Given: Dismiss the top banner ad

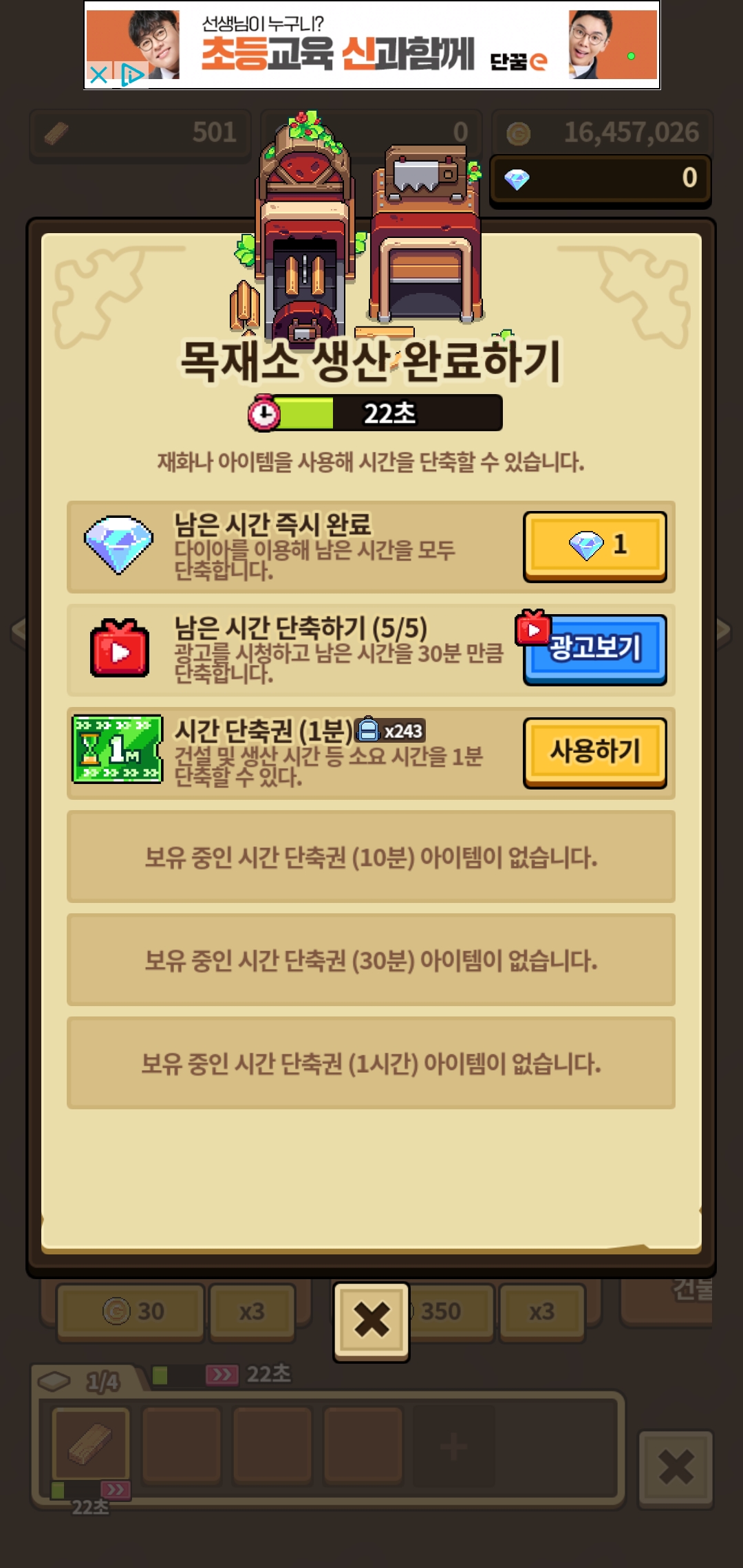Looking at the screenshot, I should (98, 74).
